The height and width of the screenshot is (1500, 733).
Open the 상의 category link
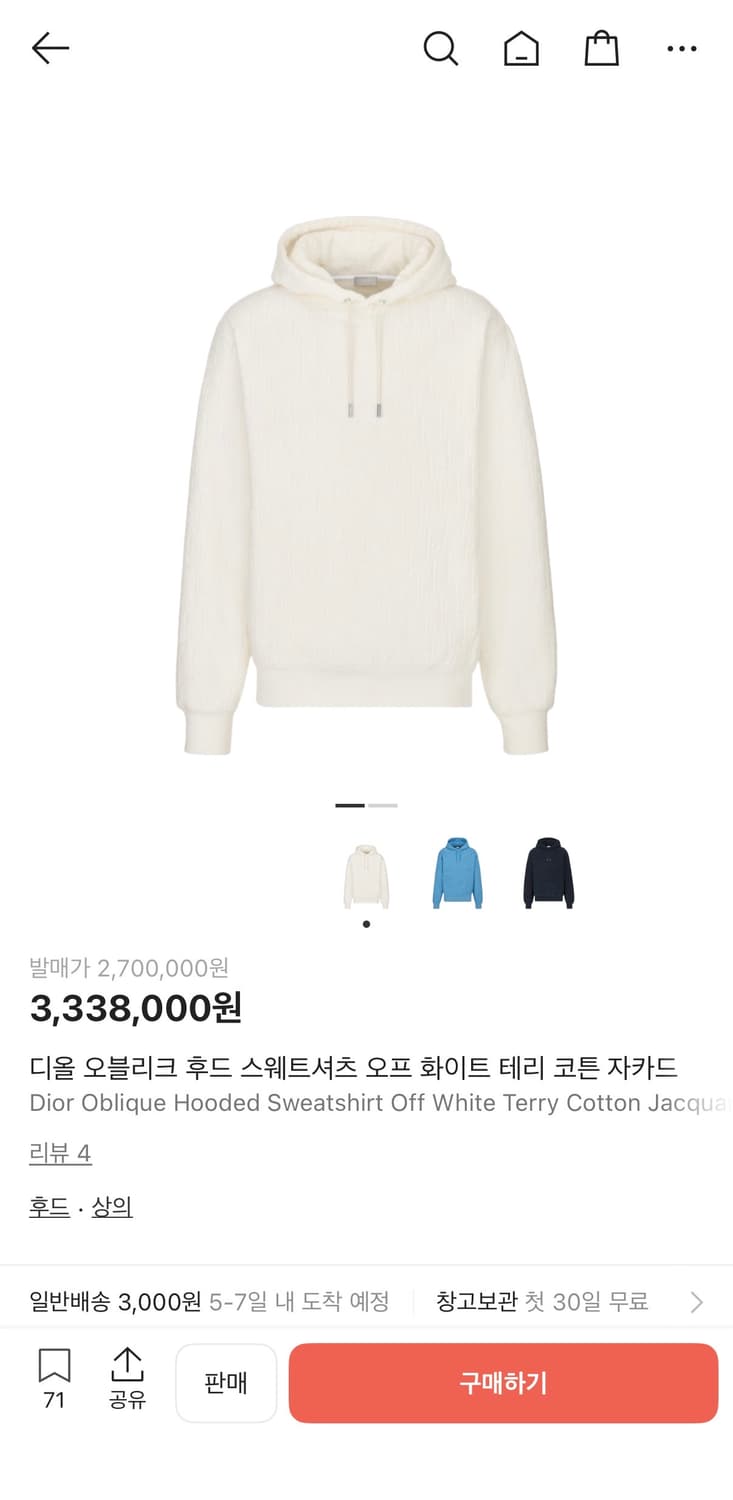pyautogui.click(x=113, y=1206)
